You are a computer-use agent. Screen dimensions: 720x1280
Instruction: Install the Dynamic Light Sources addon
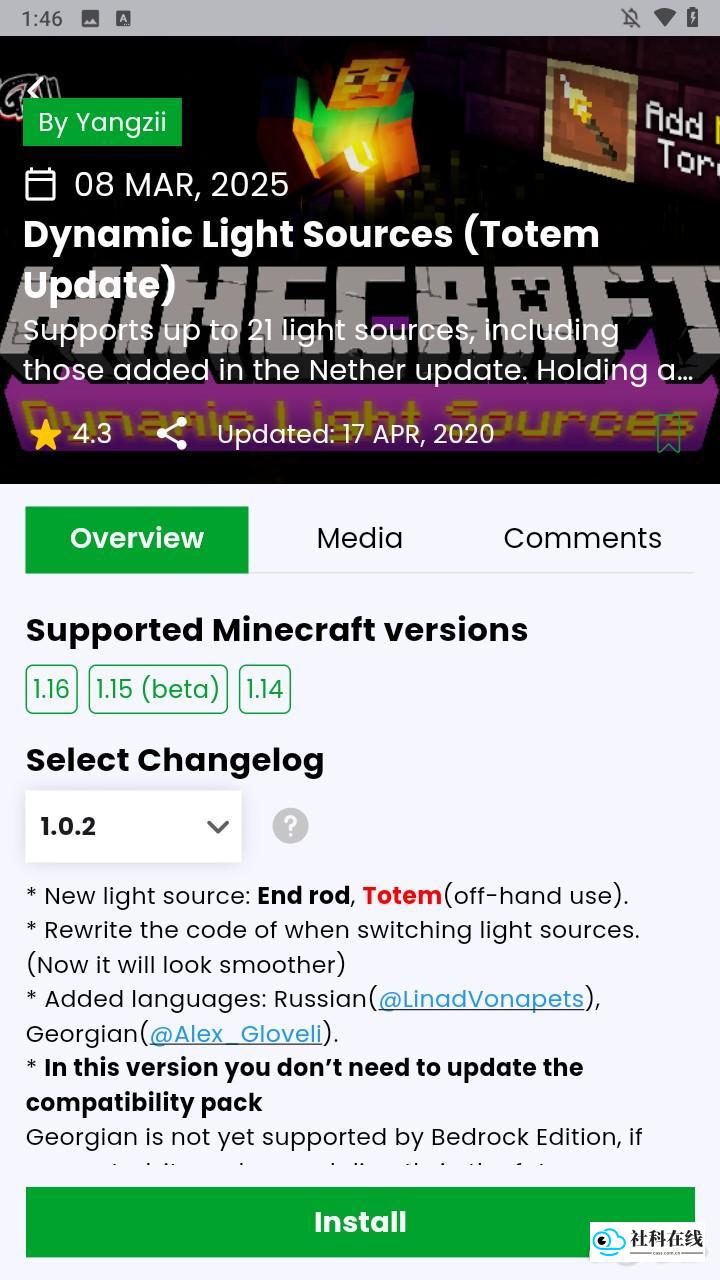[x=360, y=1222]
